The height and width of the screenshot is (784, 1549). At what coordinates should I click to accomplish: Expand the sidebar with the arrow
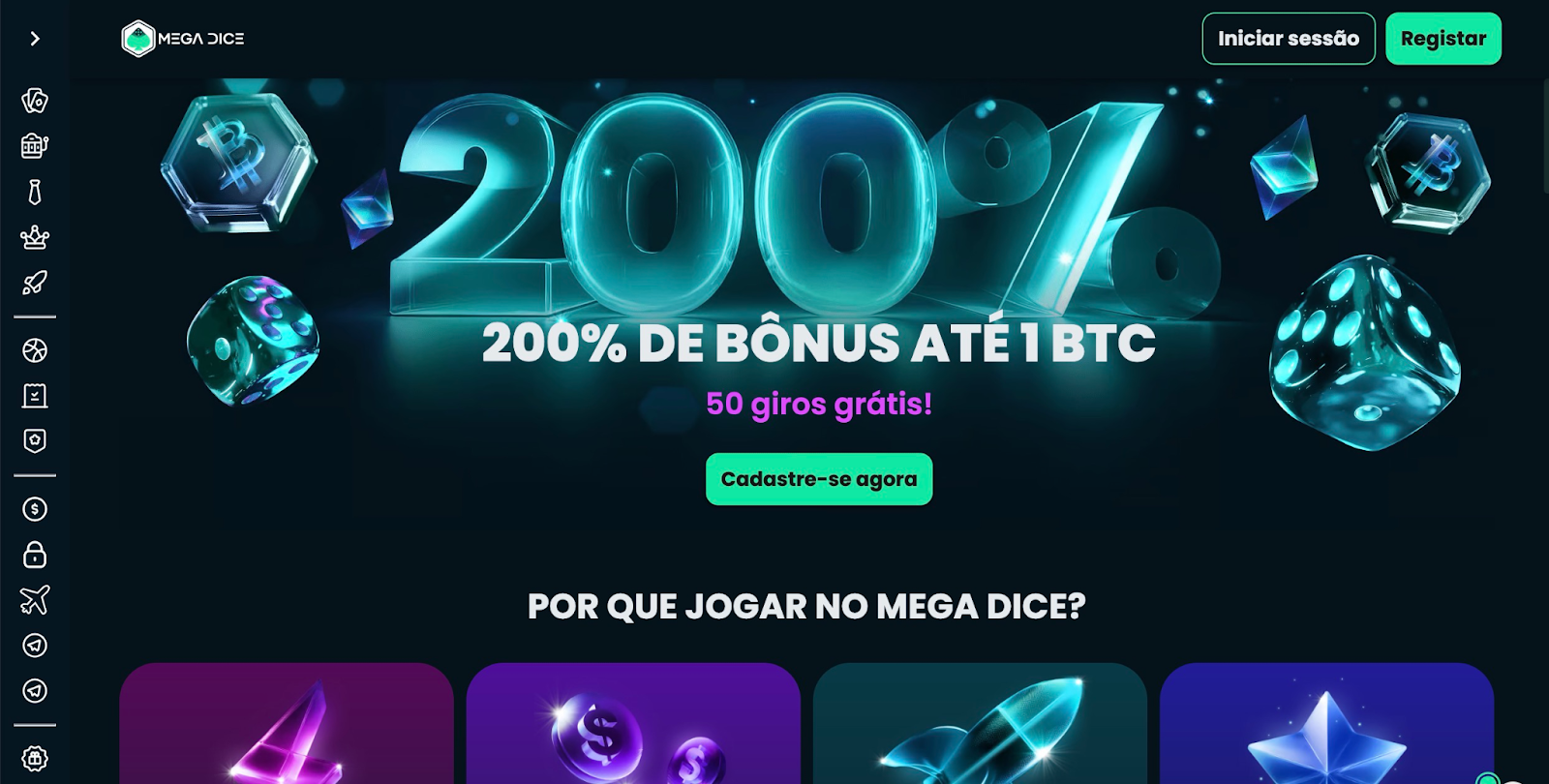(35, 39)
